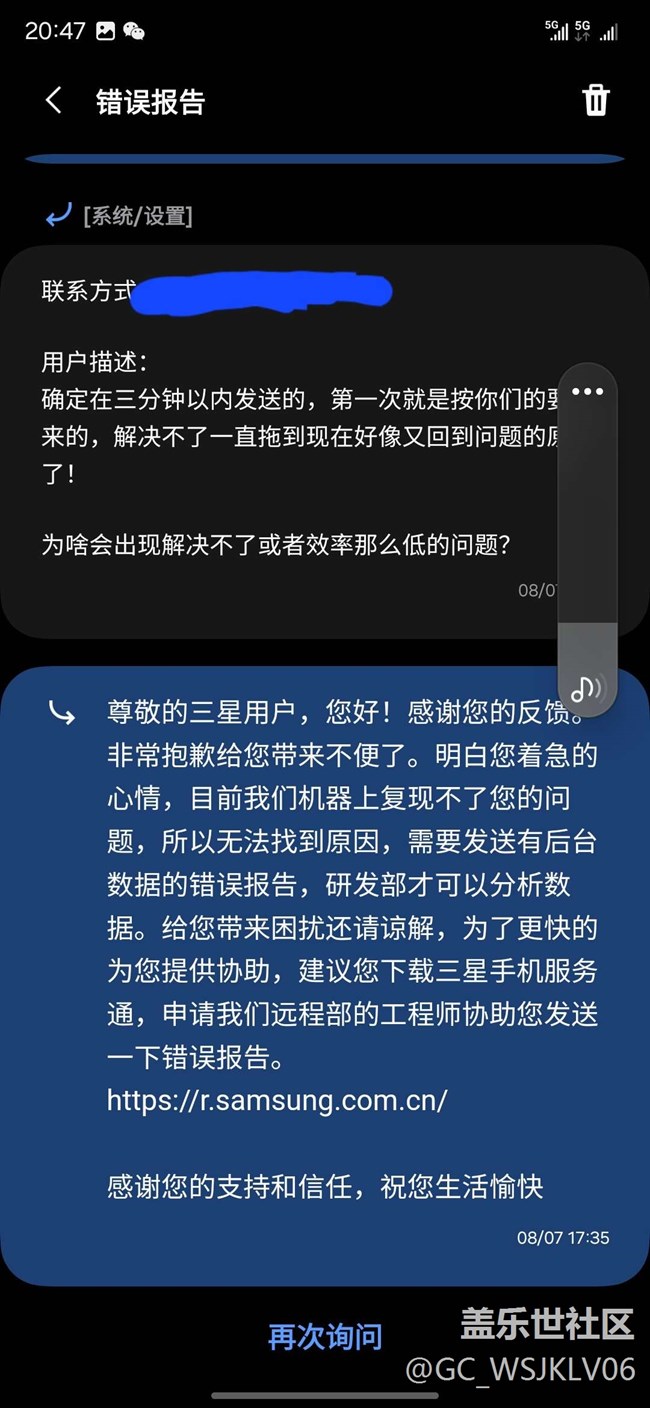Tap the media volume music note icon
The width and height of the screenshot is (650, 1408).
pos(585,688)
